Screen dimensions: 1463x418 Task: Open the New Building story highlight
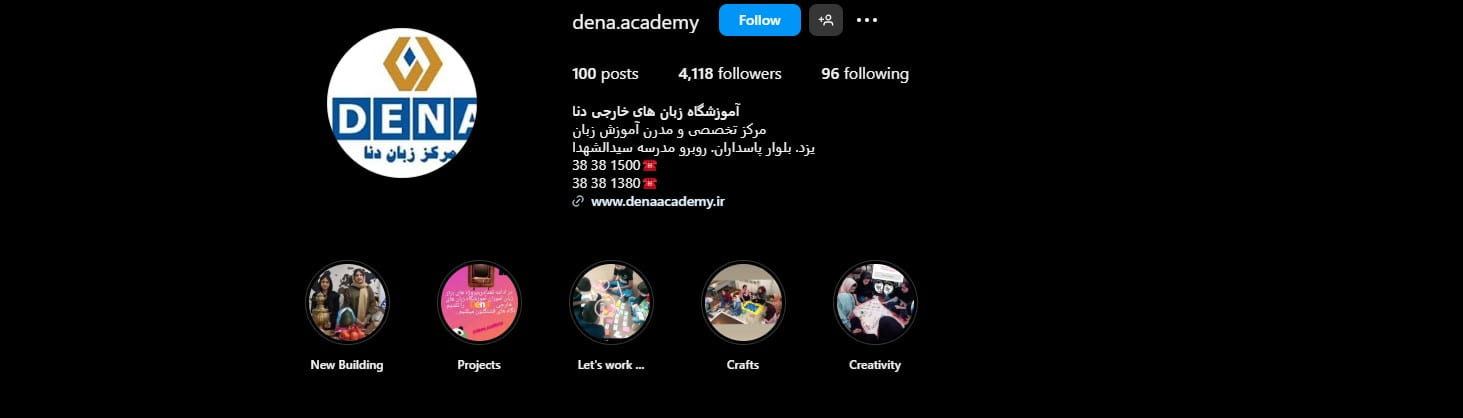(x=347, y=303)
